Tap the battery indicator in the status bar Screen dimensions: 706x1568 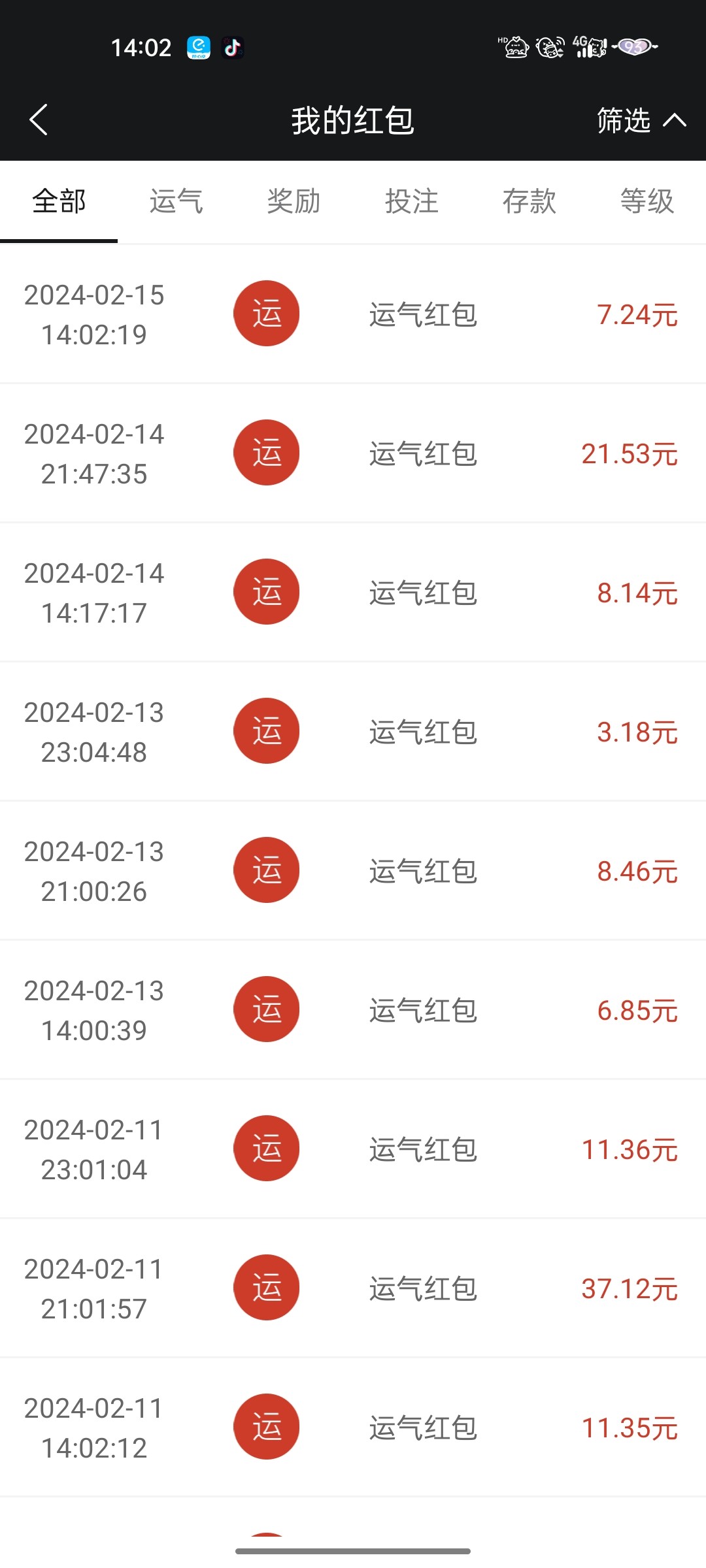click(x=632, y=47)
